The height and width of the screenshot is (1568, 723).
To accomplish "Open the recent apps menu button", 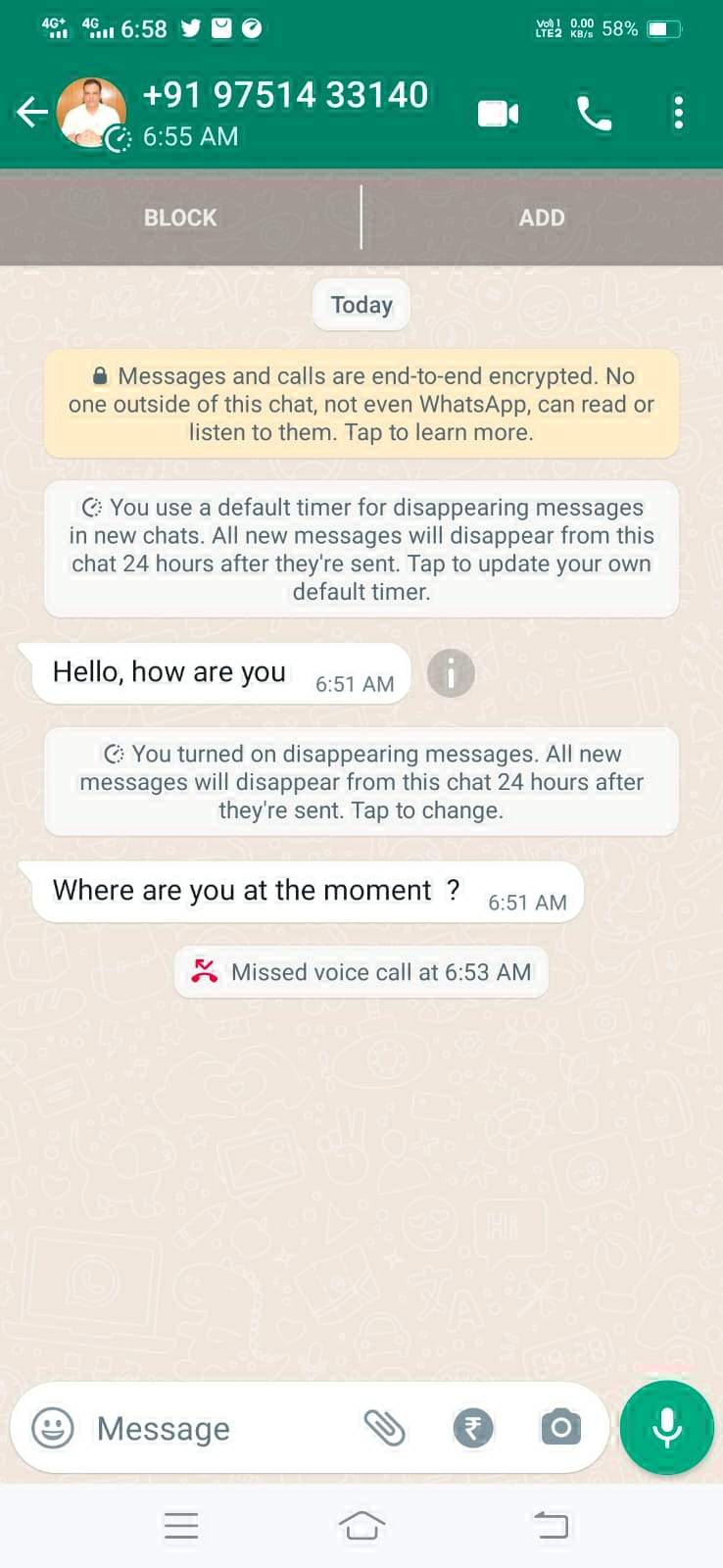I will point(181,1525).
